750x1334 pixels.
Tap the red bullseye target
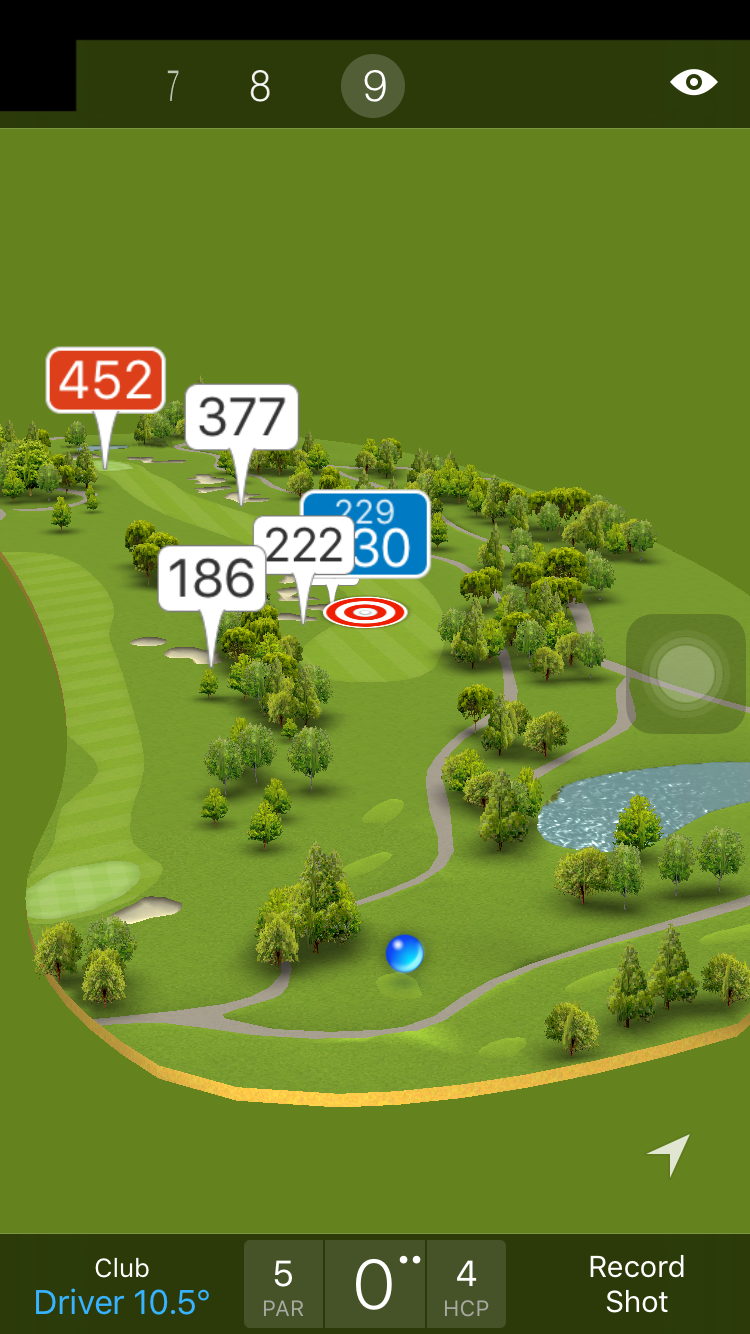click(x=365, y=611)
